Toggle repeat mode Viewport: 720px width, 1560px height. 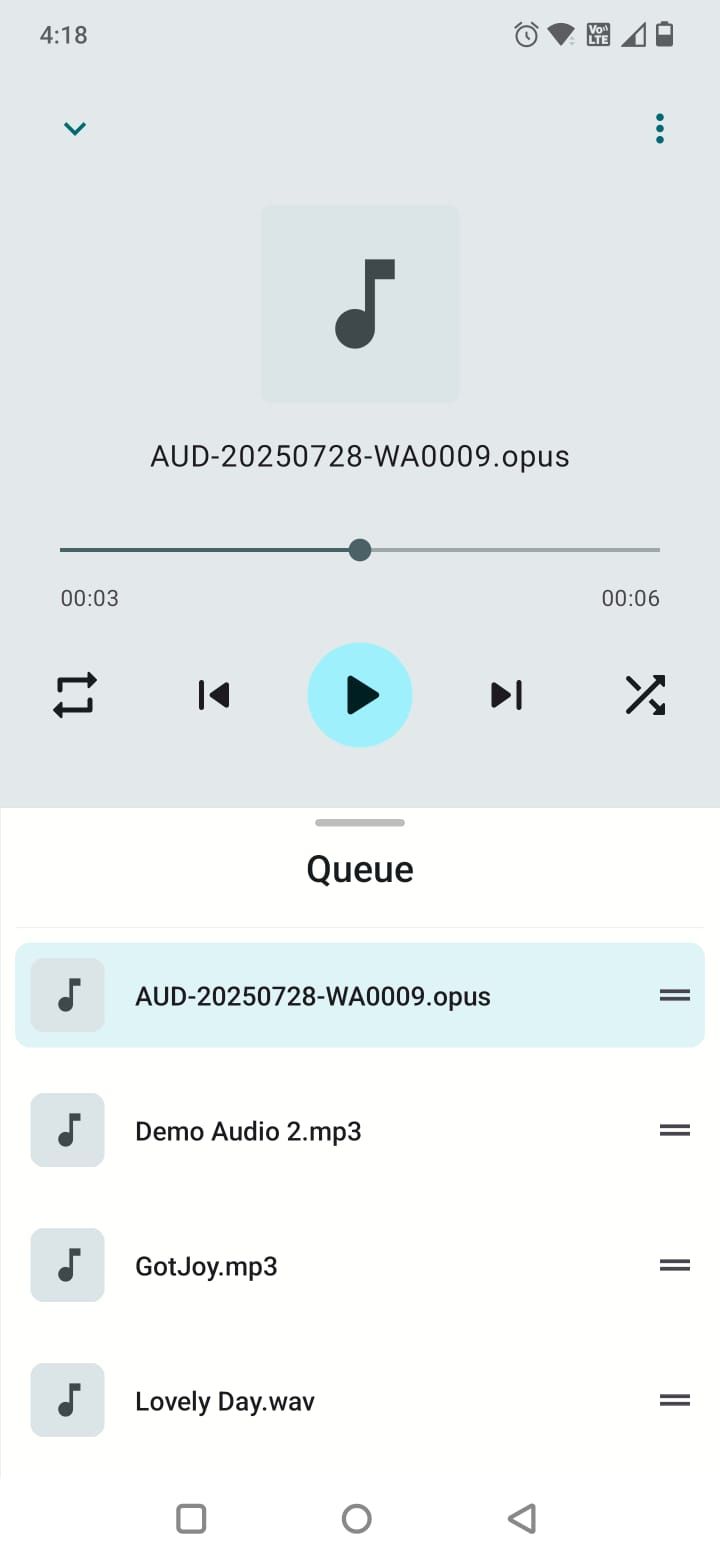click(75, 695)
